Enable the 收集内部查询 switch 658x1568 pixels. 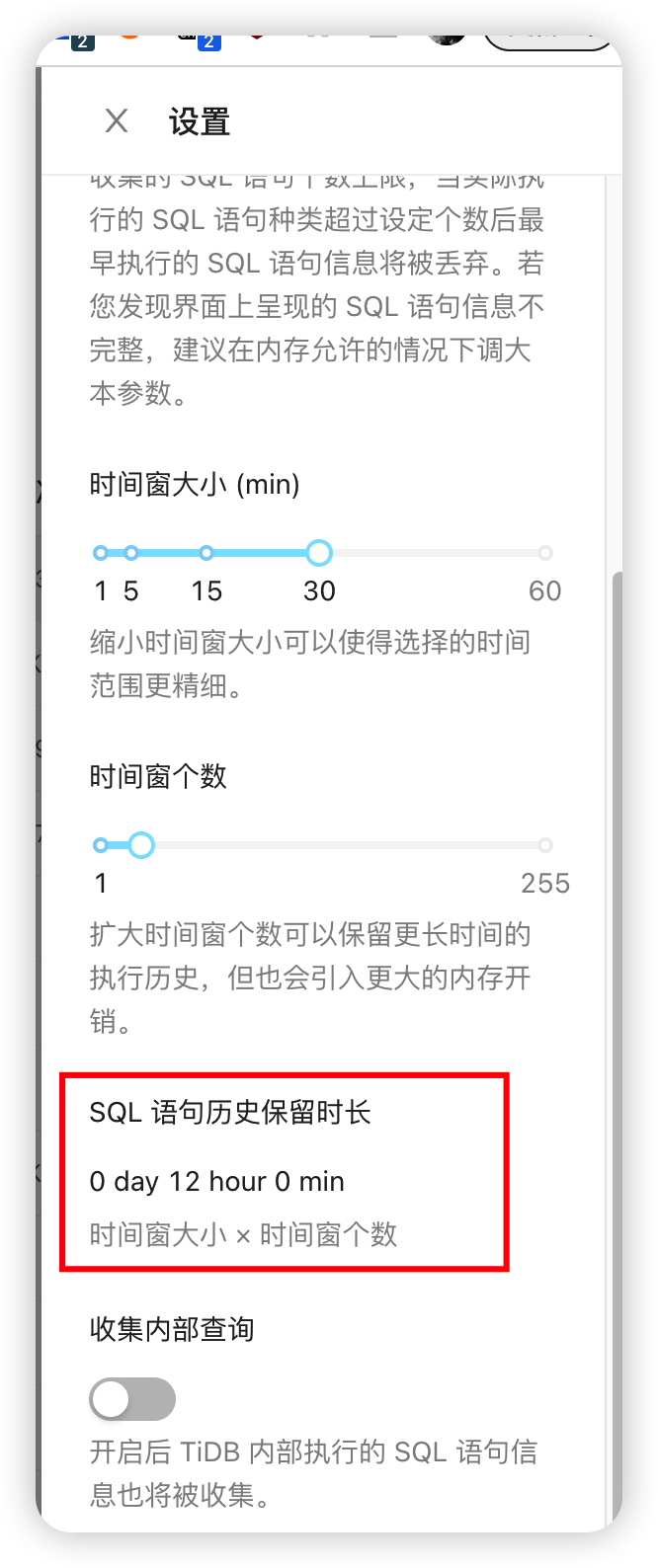(132, 1399)
